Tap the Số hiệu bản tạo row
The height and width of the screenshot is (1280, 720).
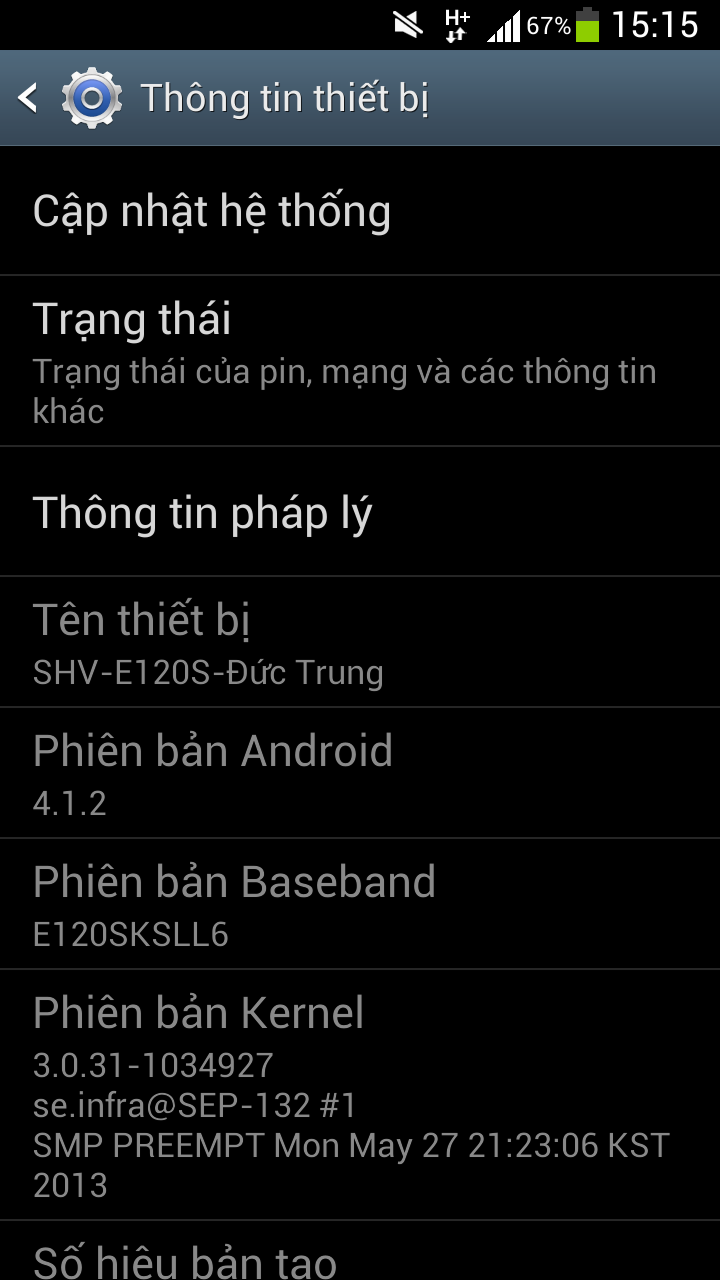pyautogui.click(x=360, y=1251)
